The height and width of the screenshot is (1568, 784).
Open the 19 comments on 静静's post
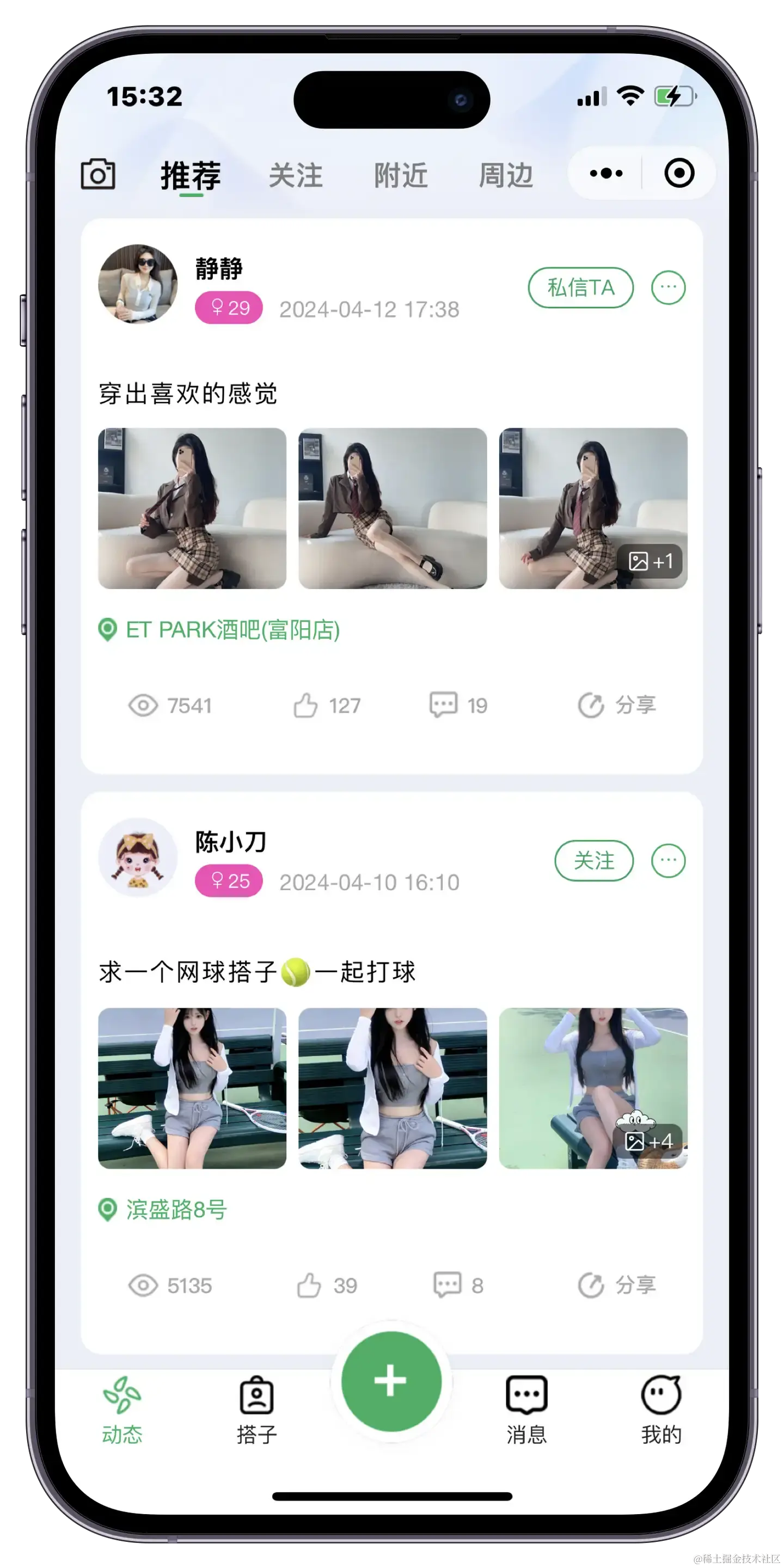[x=458, y=706]
